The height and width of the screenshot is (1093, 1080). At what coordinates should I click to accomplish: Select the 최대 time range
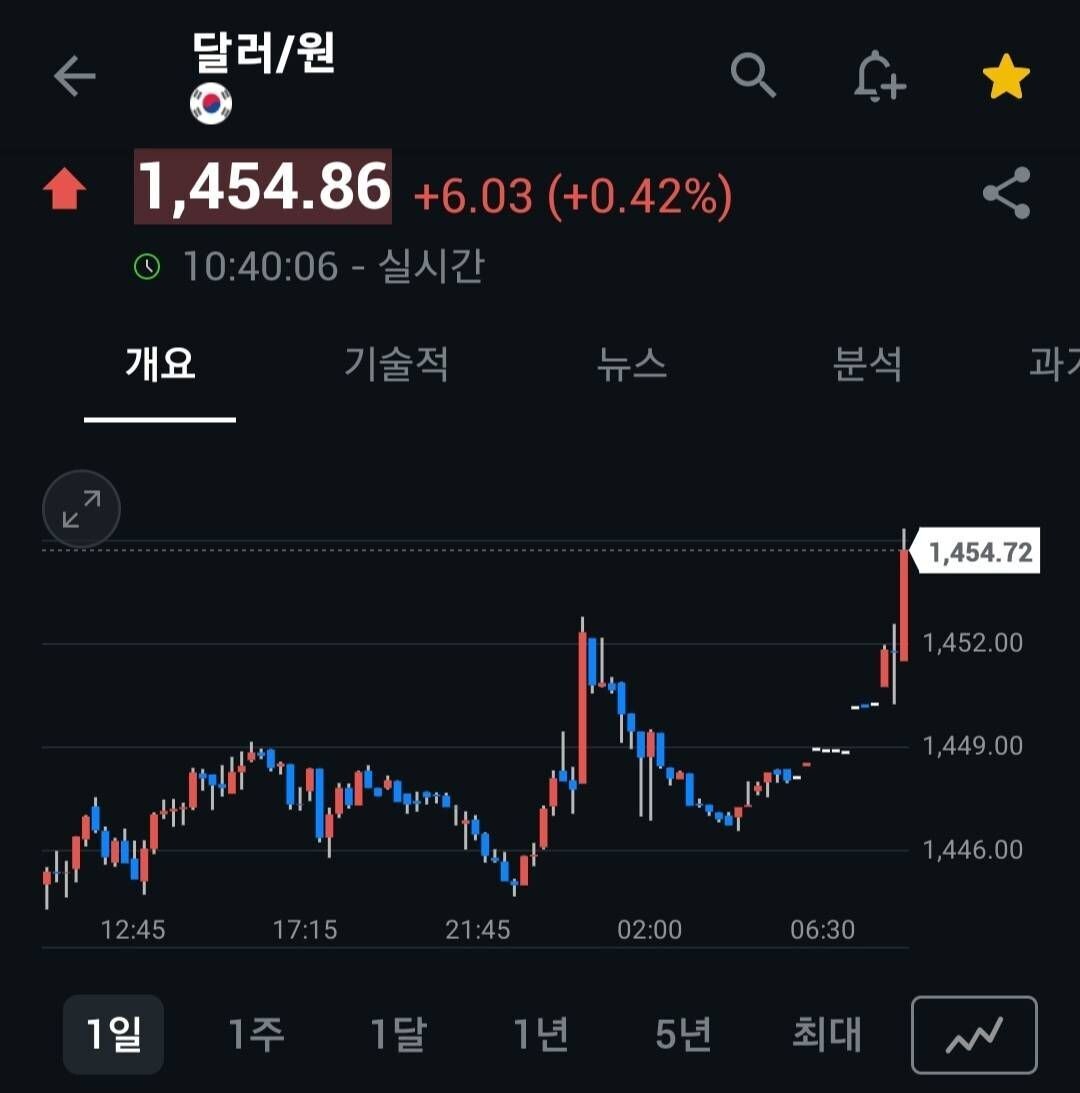click(x=823, y=1034)
